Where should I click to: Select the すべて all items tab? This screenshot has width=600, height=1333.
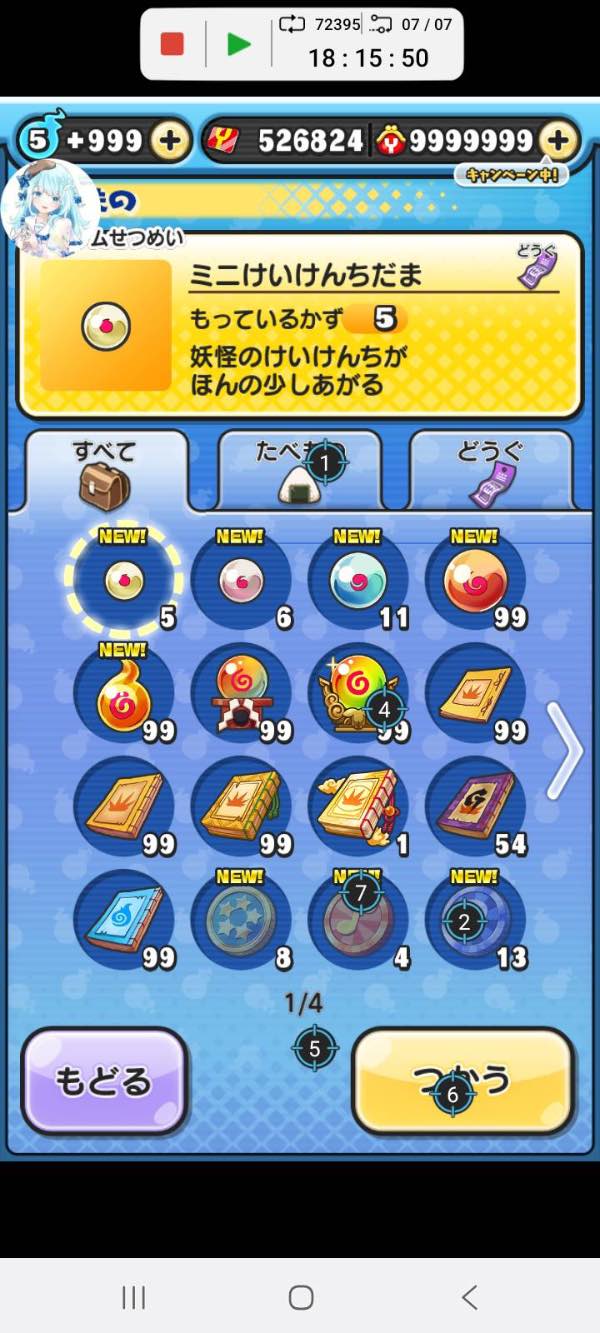(106, 470)
